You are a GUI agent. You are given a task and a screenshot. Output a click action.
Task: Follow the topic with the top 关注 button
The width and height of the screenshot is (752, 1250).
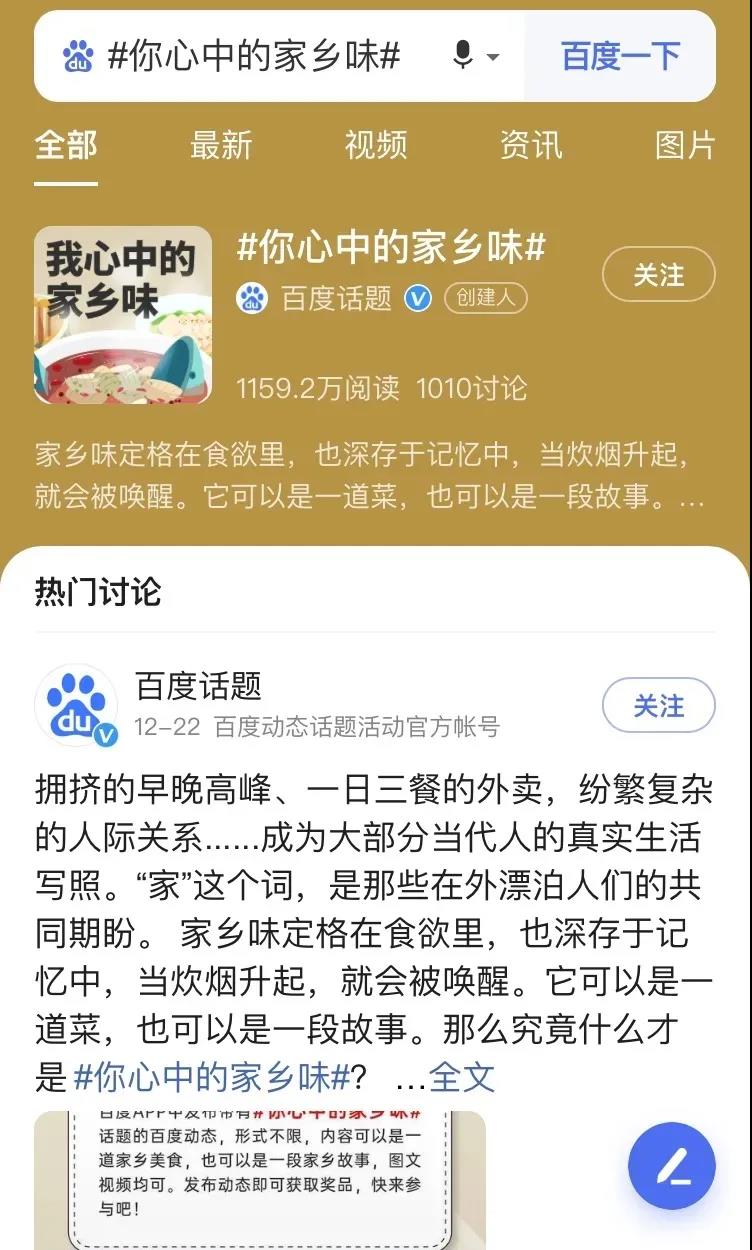pyautogui.click(x=659, y=274)
